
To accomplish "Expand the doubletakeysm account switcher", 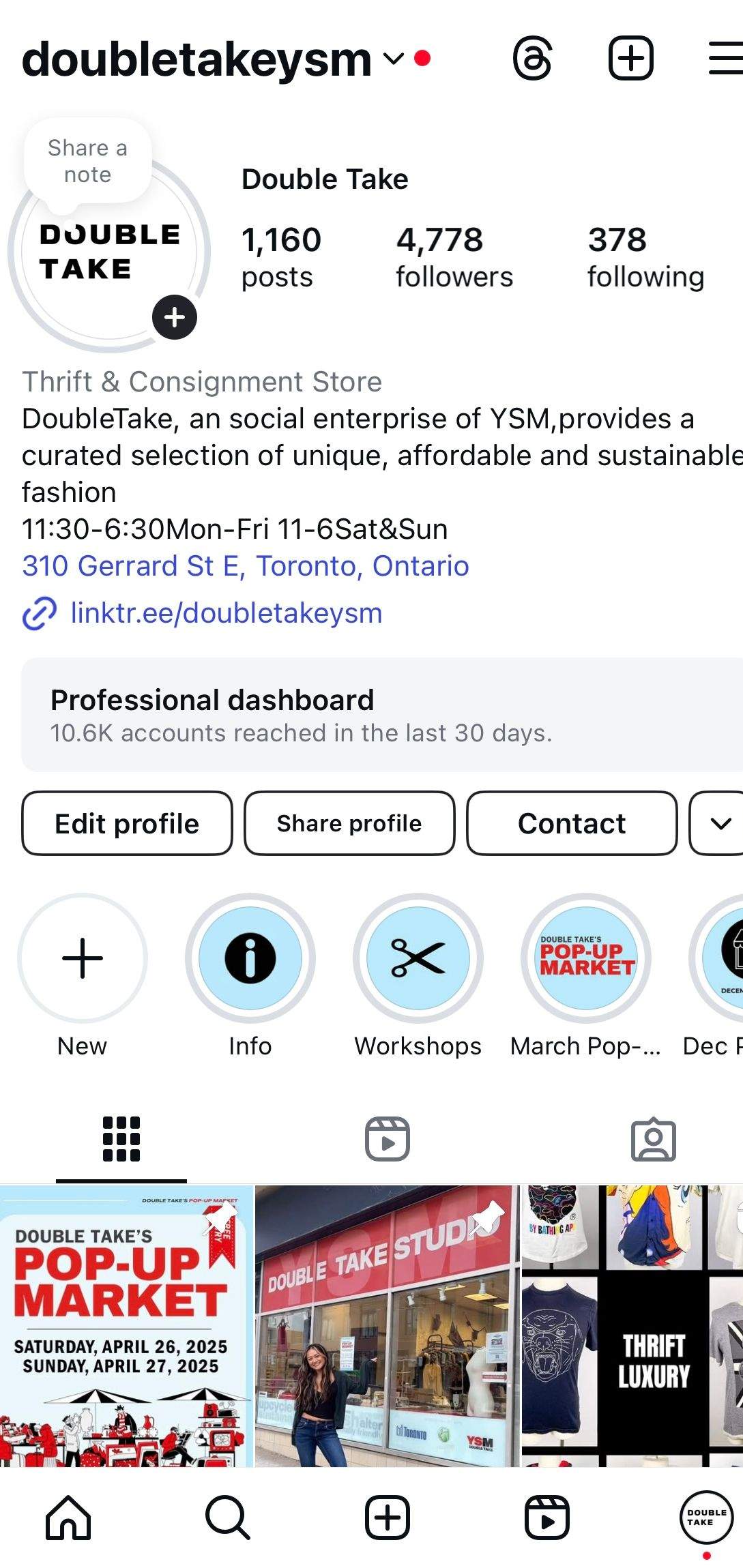I will tap(393, 59).
